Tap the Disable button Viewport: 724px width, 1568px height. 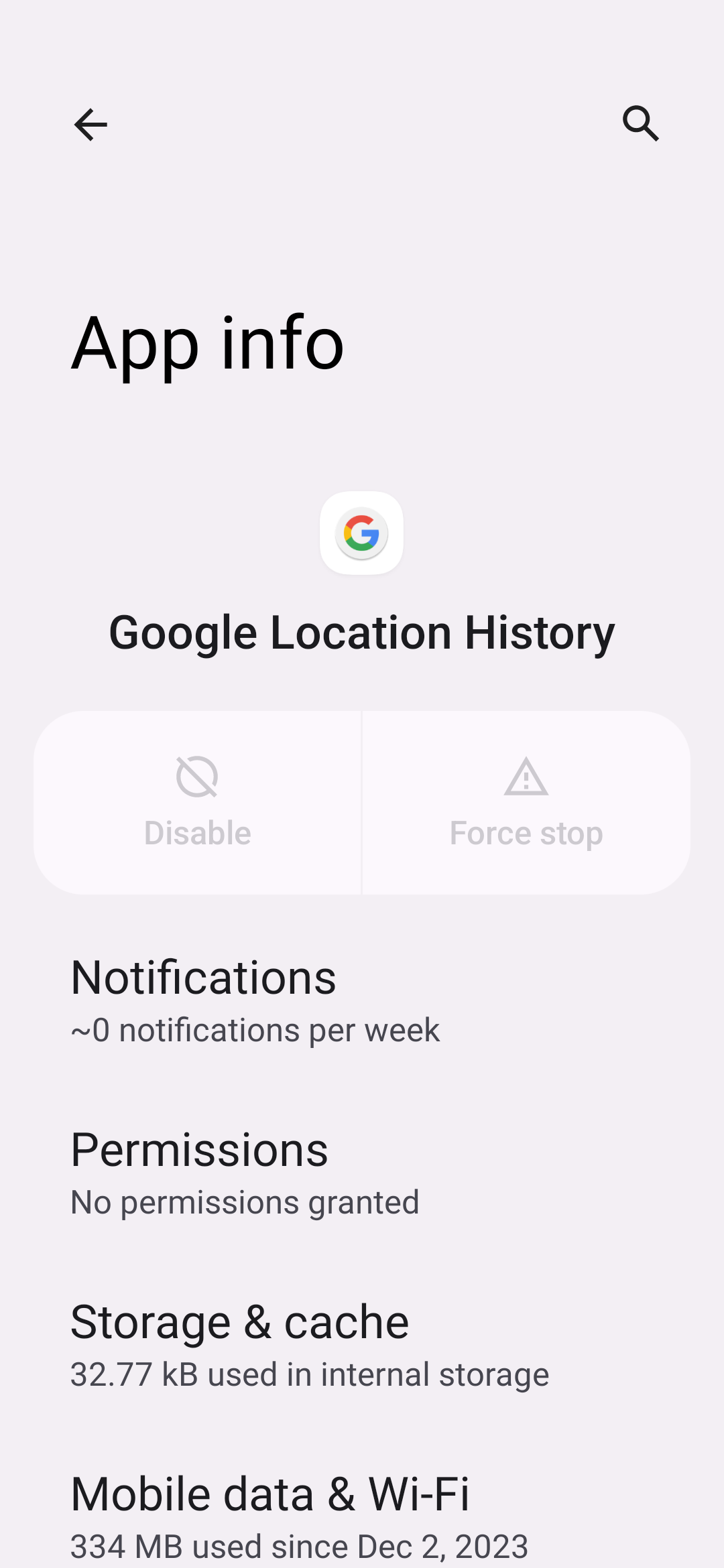pyautogui.click(x=198, y=803)
